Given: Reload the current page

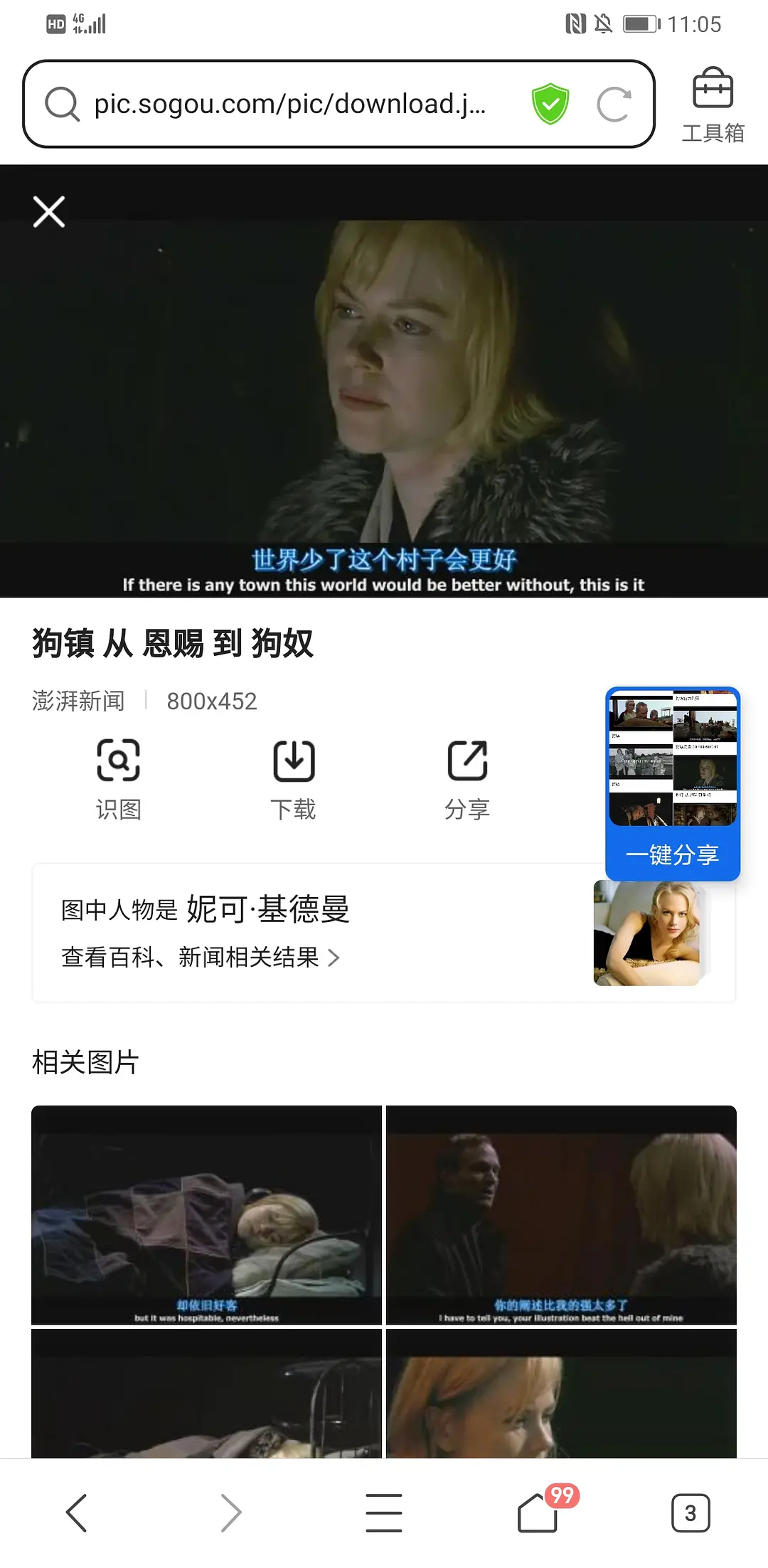Looking at the screenshot, I should 613,105.
